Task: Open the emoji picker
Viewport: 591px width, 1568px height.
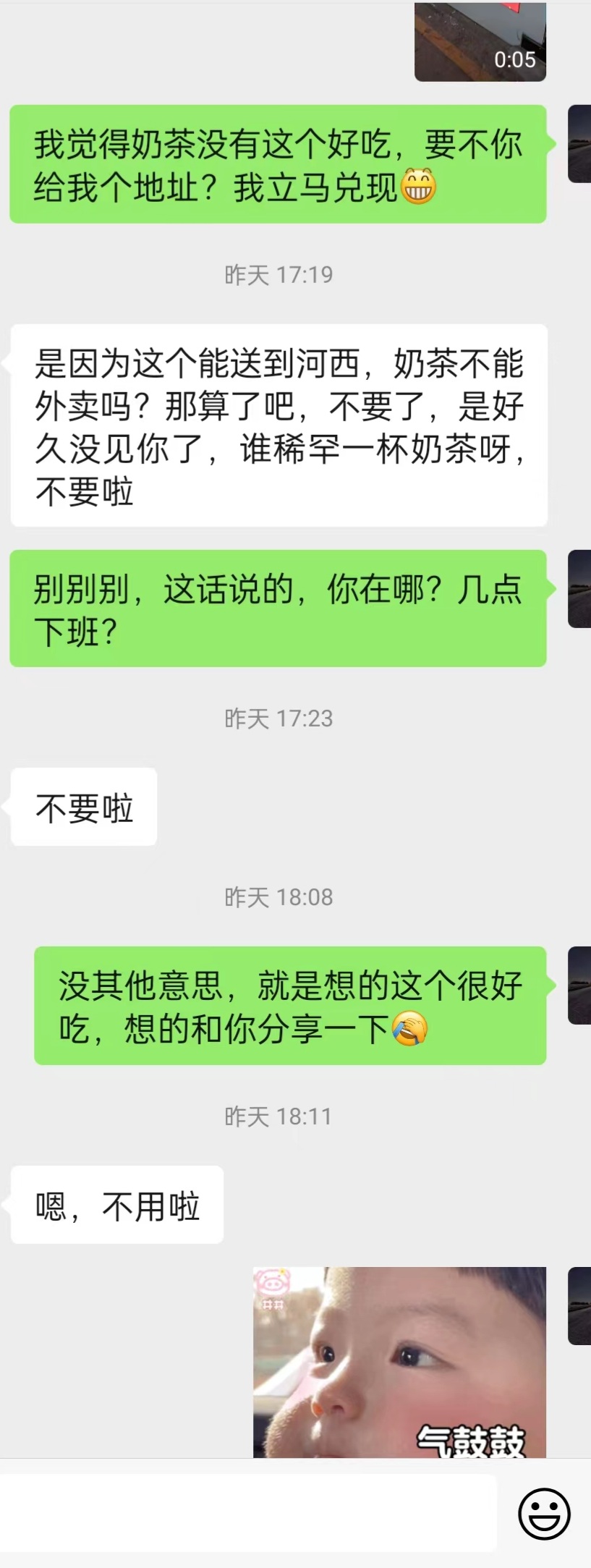Action: (x=544, y=1513)
